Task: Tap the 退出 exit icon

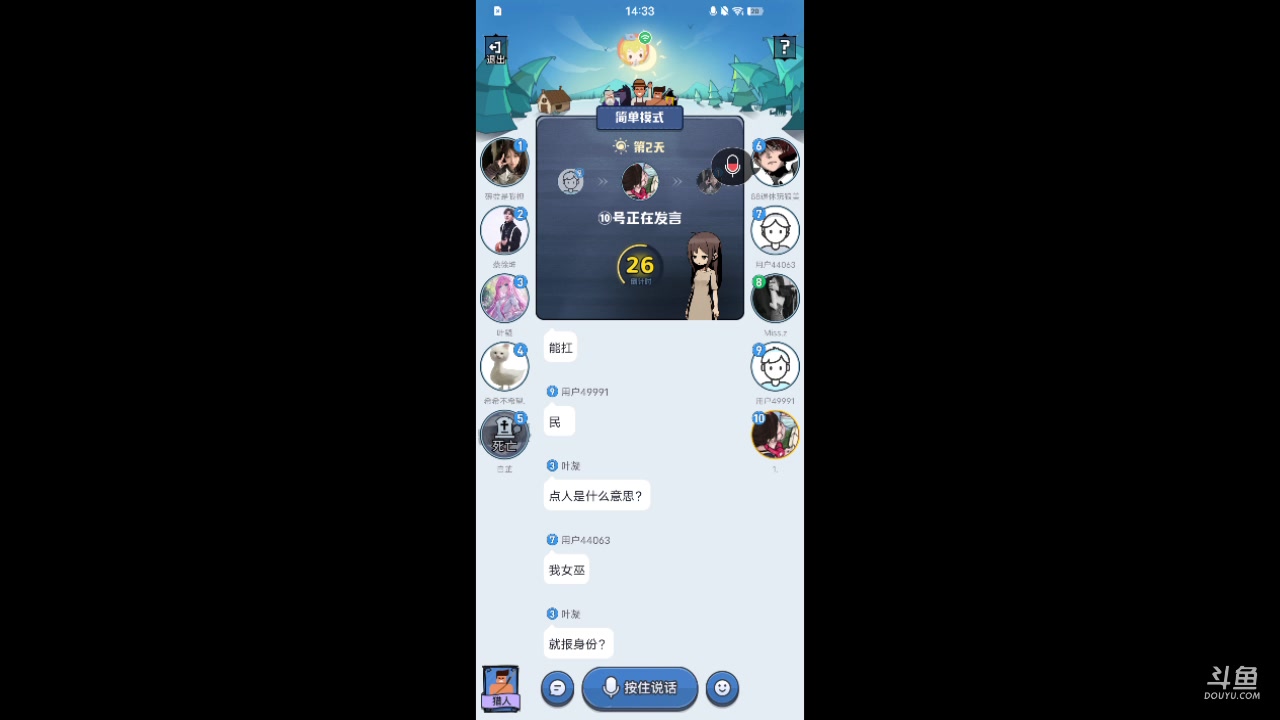Action: [x=496, y=50]
